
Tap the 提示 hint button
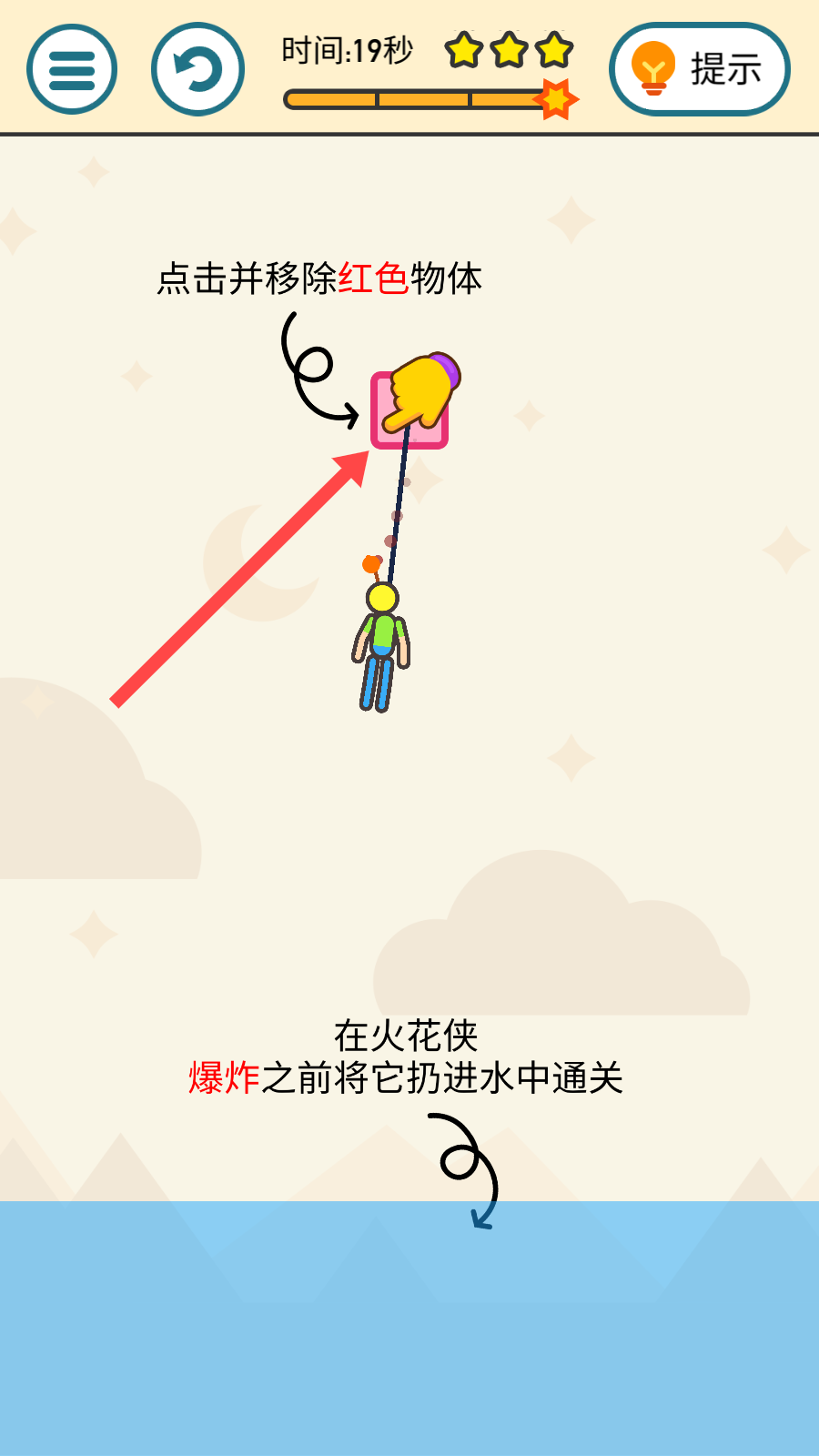click(x=699, y=69)
